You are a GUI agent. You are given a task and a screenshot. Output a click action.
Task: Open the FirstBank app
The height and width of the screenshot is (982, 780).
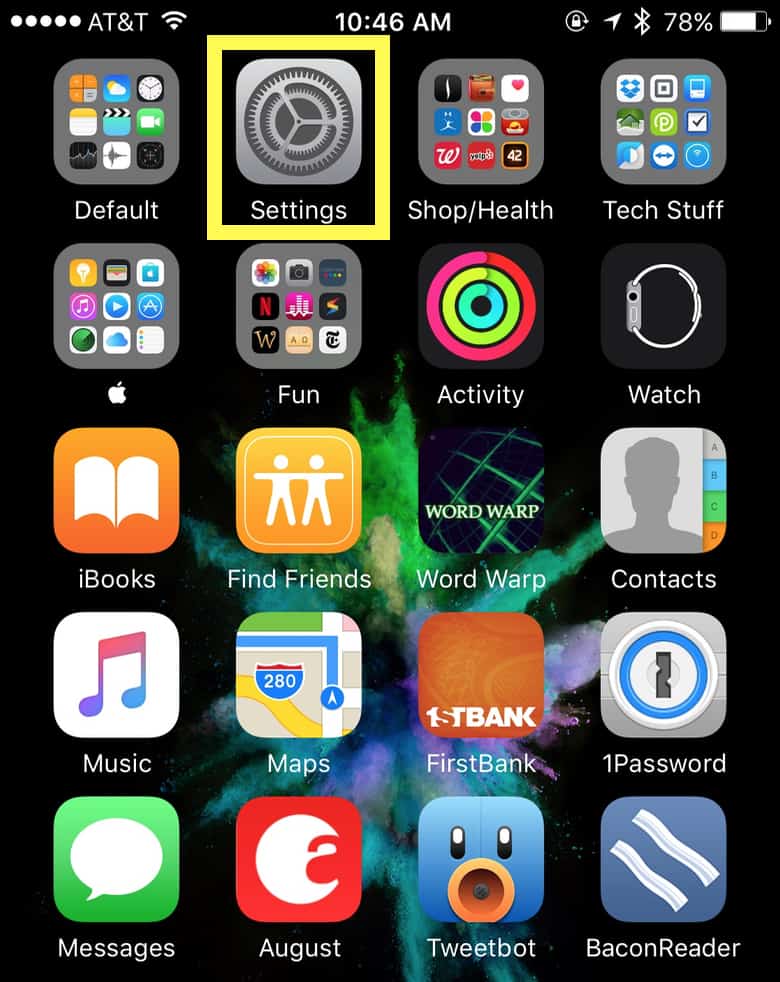point(480,675)
